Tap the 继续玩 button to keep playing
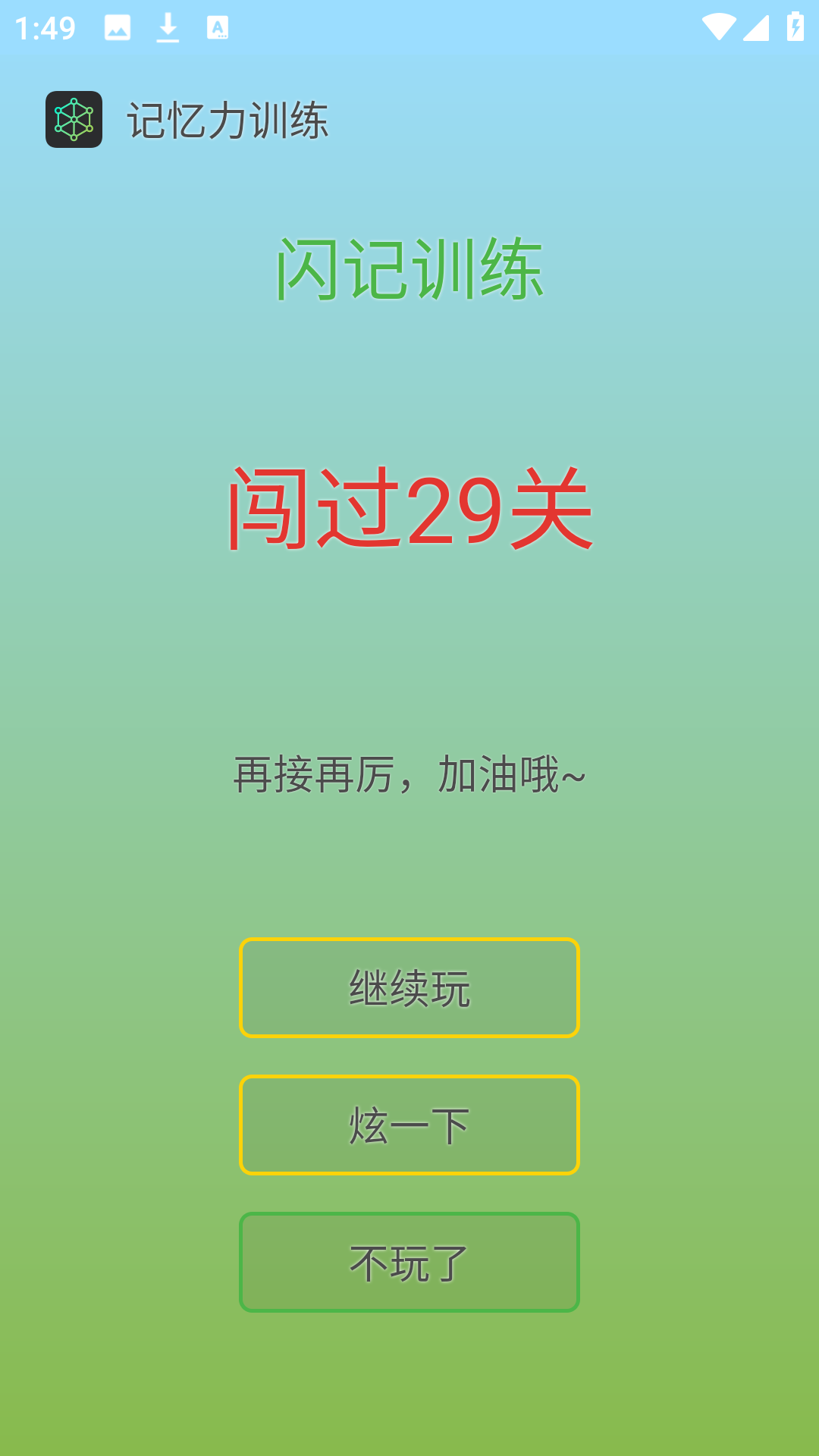The height and width of the screenshot is (1456, 819). pos(409,987)
